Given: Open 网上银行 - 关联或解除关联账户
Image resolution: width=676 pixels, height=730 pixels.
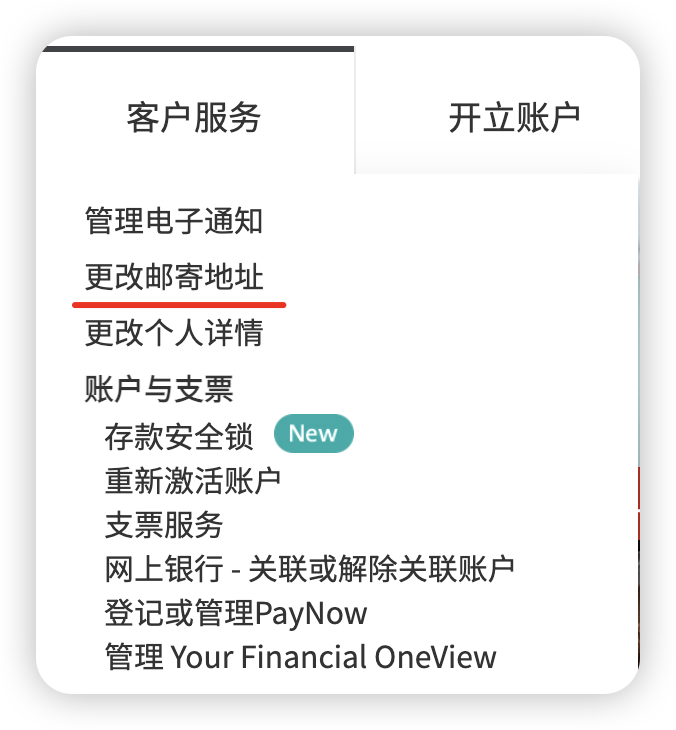Looking at the screenshot, I should (309, 569).
